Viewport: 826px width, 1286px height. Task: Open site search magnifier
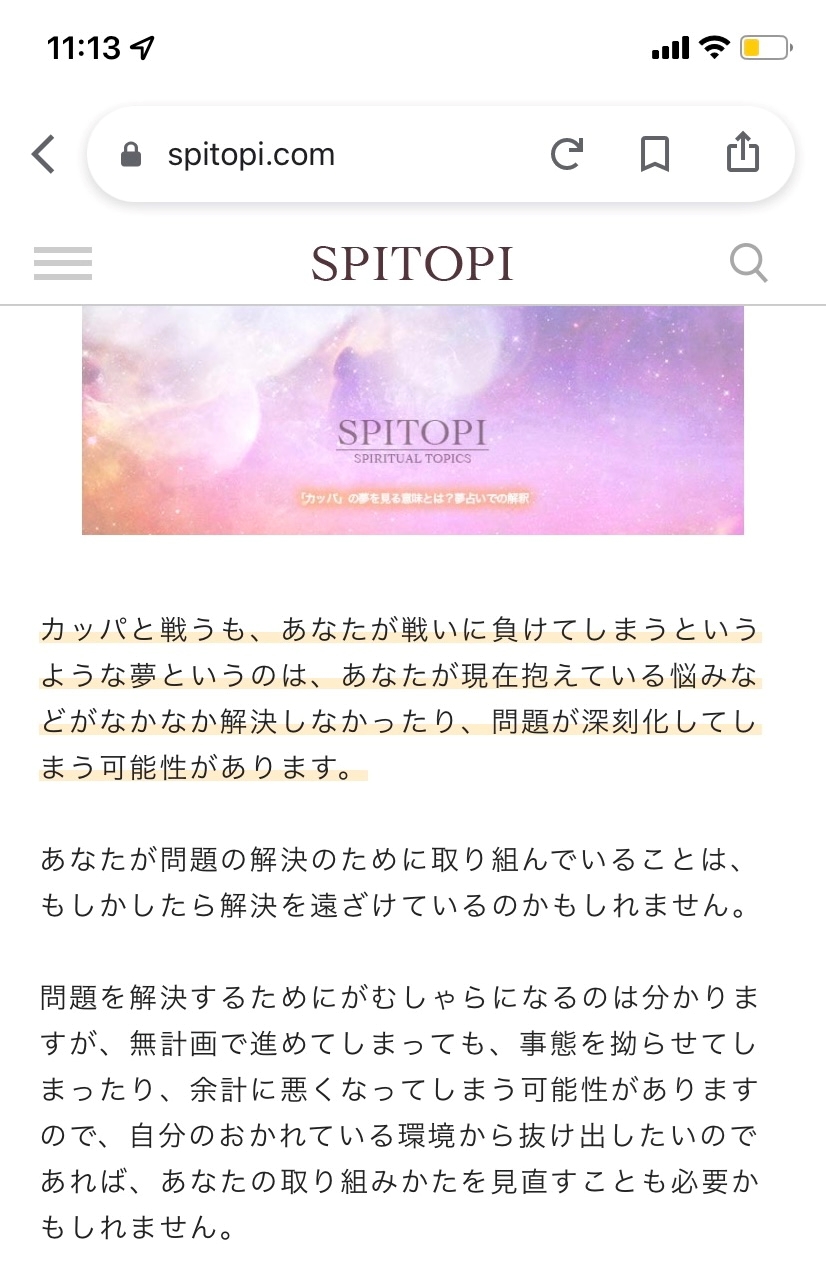[748, 264]
